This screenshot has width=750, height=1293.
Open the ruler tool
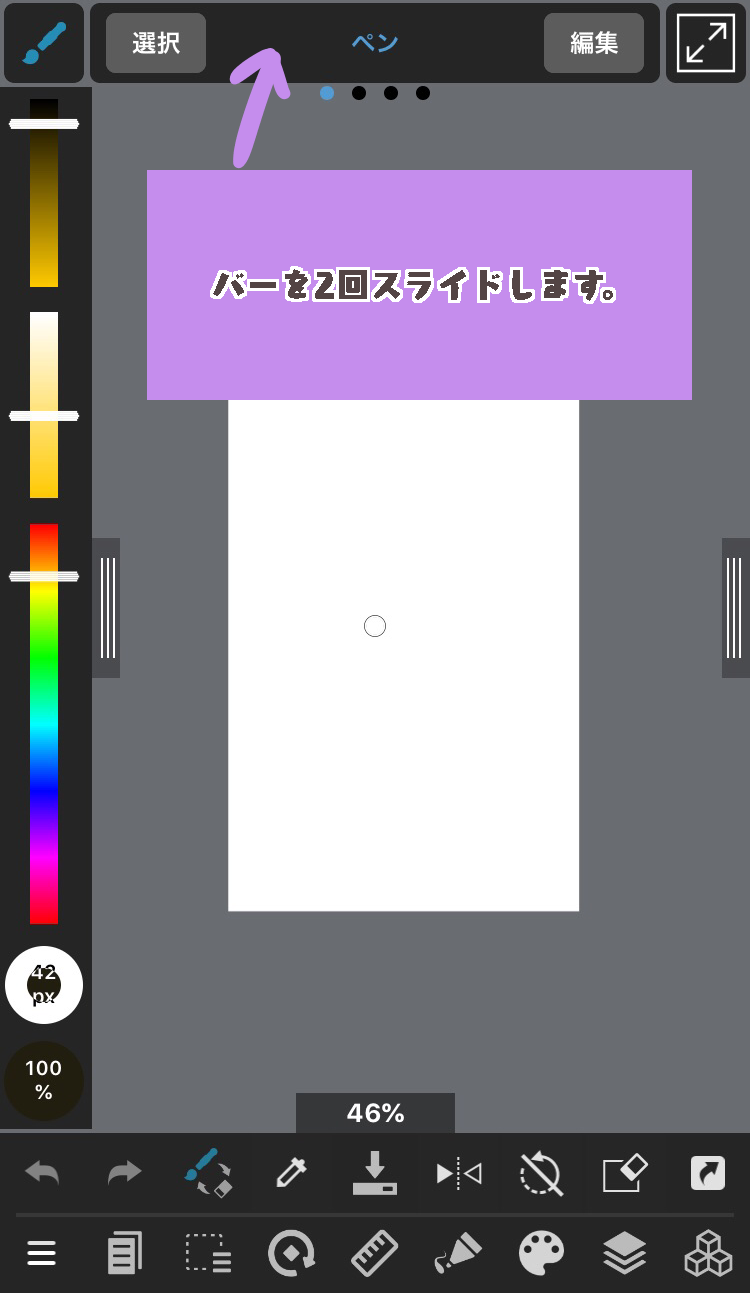coord(375,1253)
